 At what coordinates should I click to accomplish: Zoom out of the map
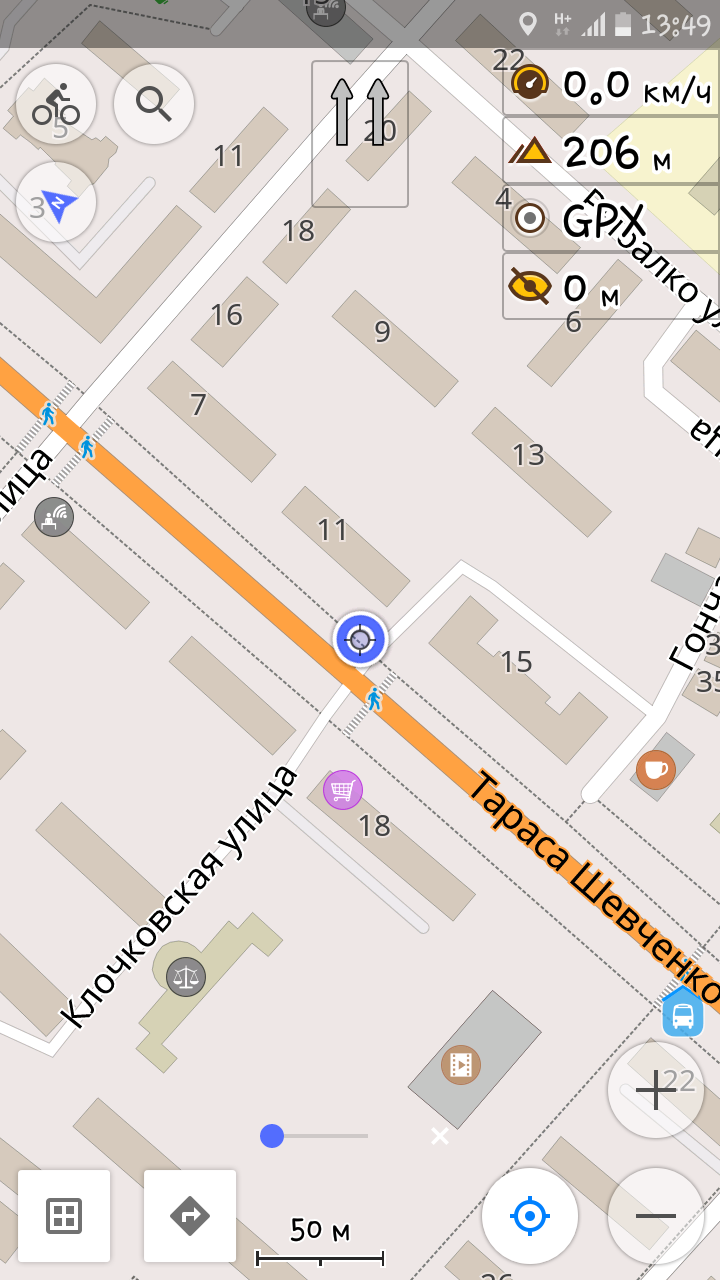tap(655, 1216)
